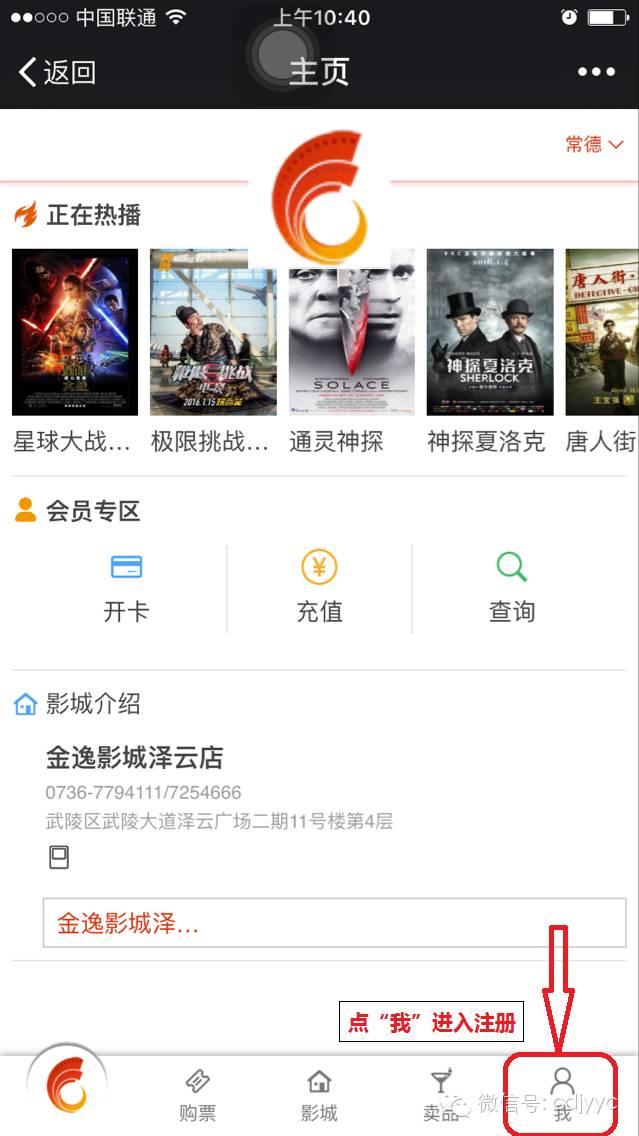Tap 开卡 to open a member card

[x=126, y=589]
